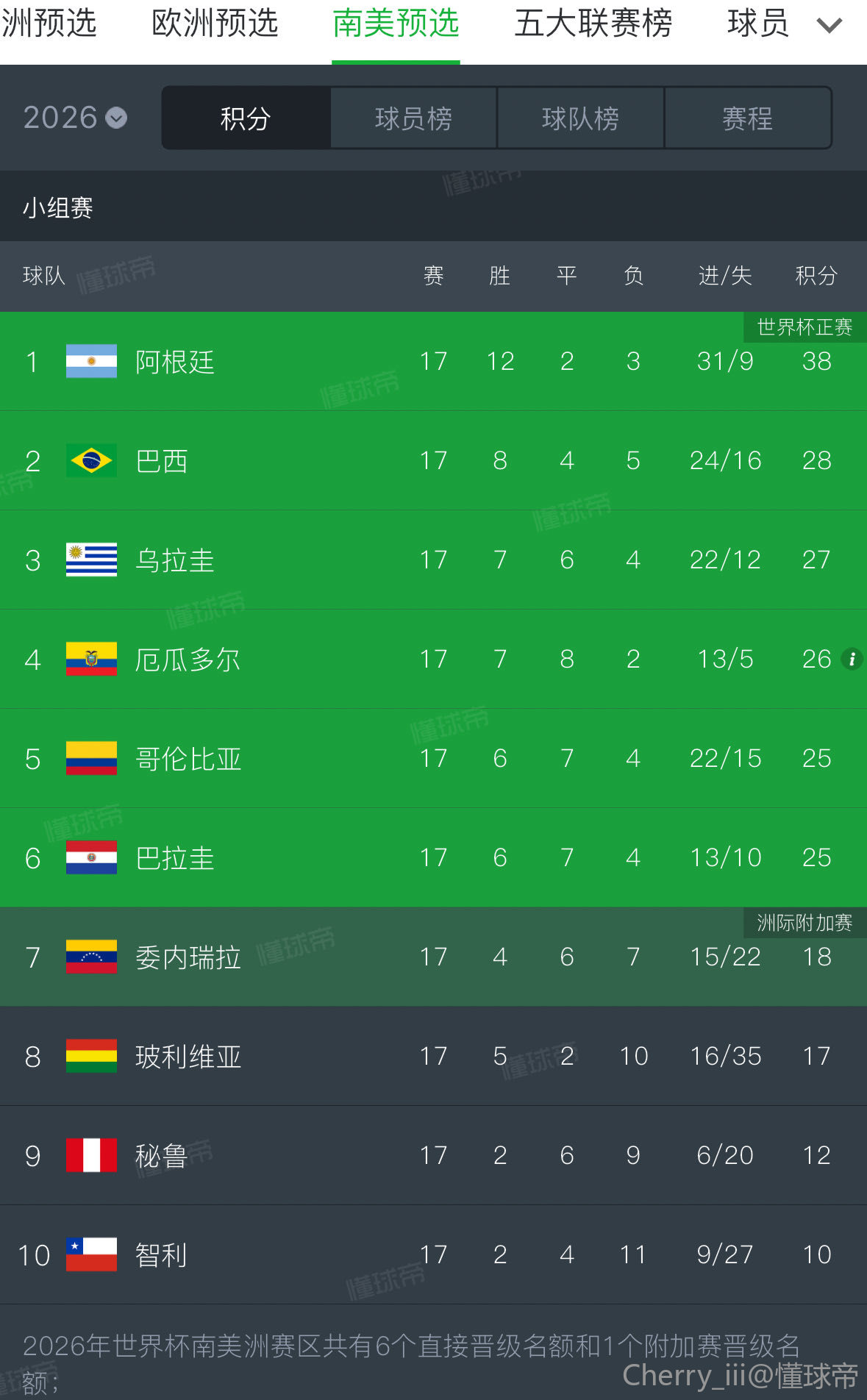Open the 巴拉圭 team row
The width and height of the screenshot is (867, 1400).
point(433,857)
